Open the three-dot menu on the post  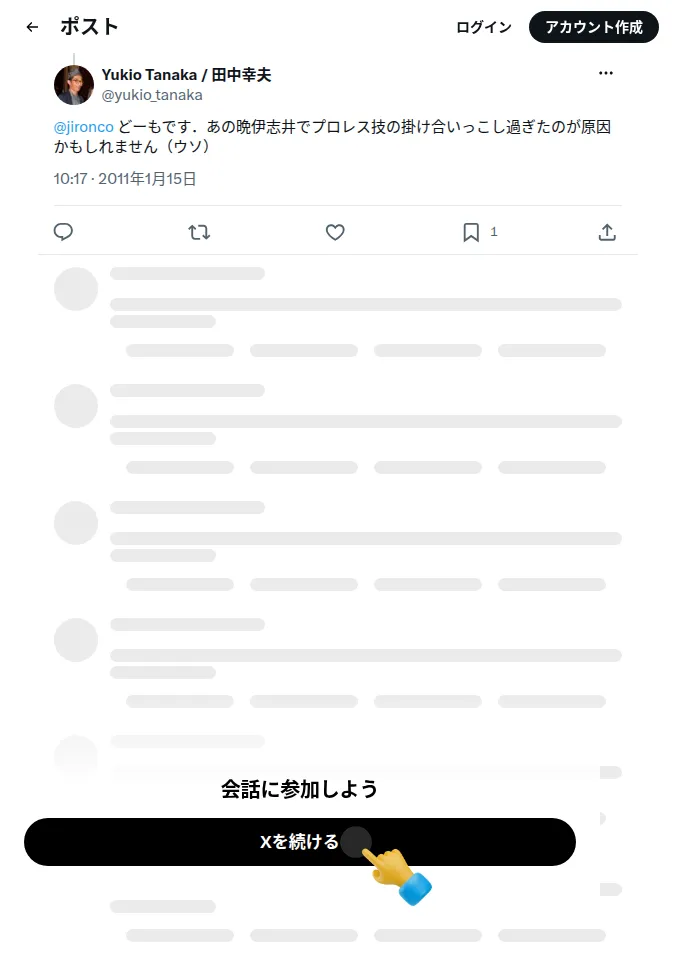pyautogui.click(x=605, y=73)
